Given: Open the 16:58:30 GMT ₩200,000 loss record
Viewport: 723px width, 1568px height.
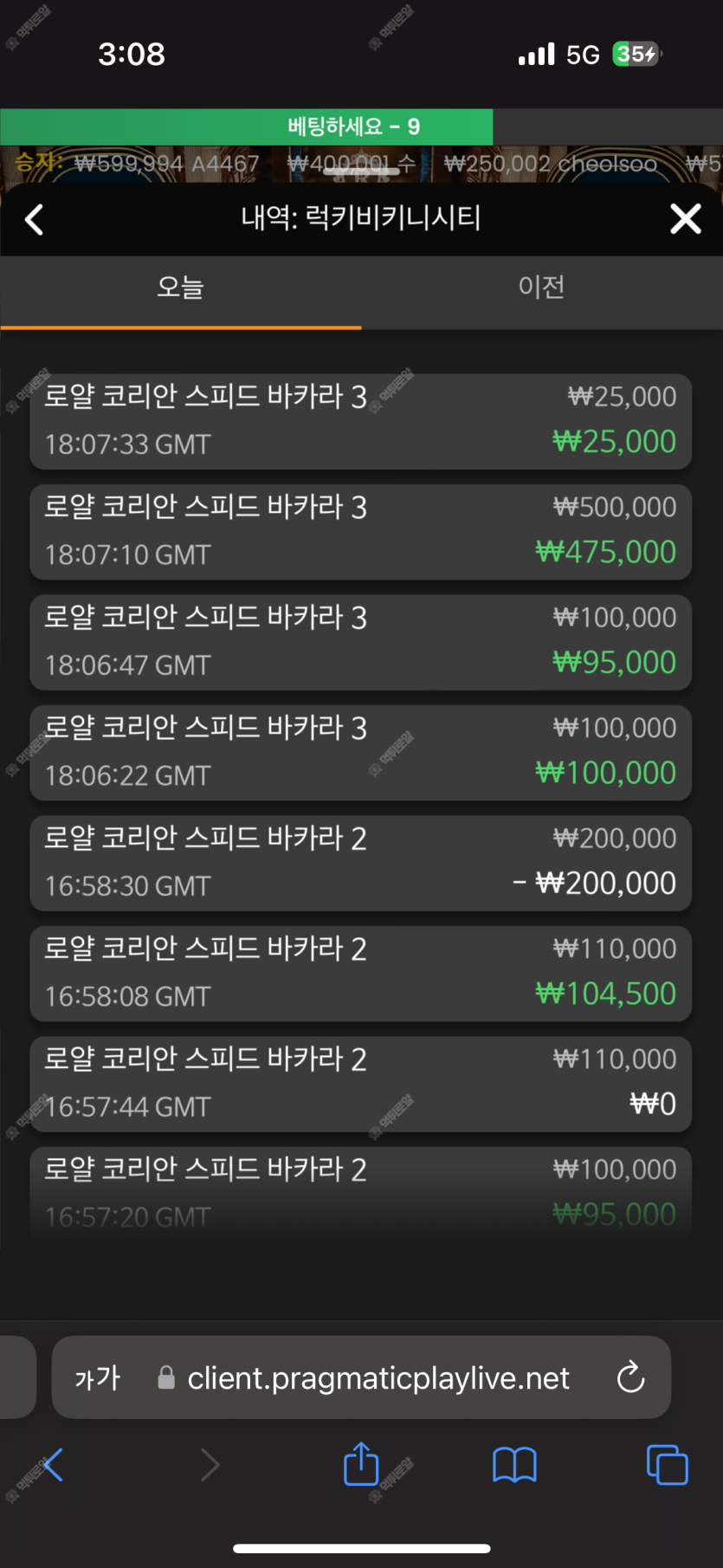Looking at the screenshot, I should (360, 863).
